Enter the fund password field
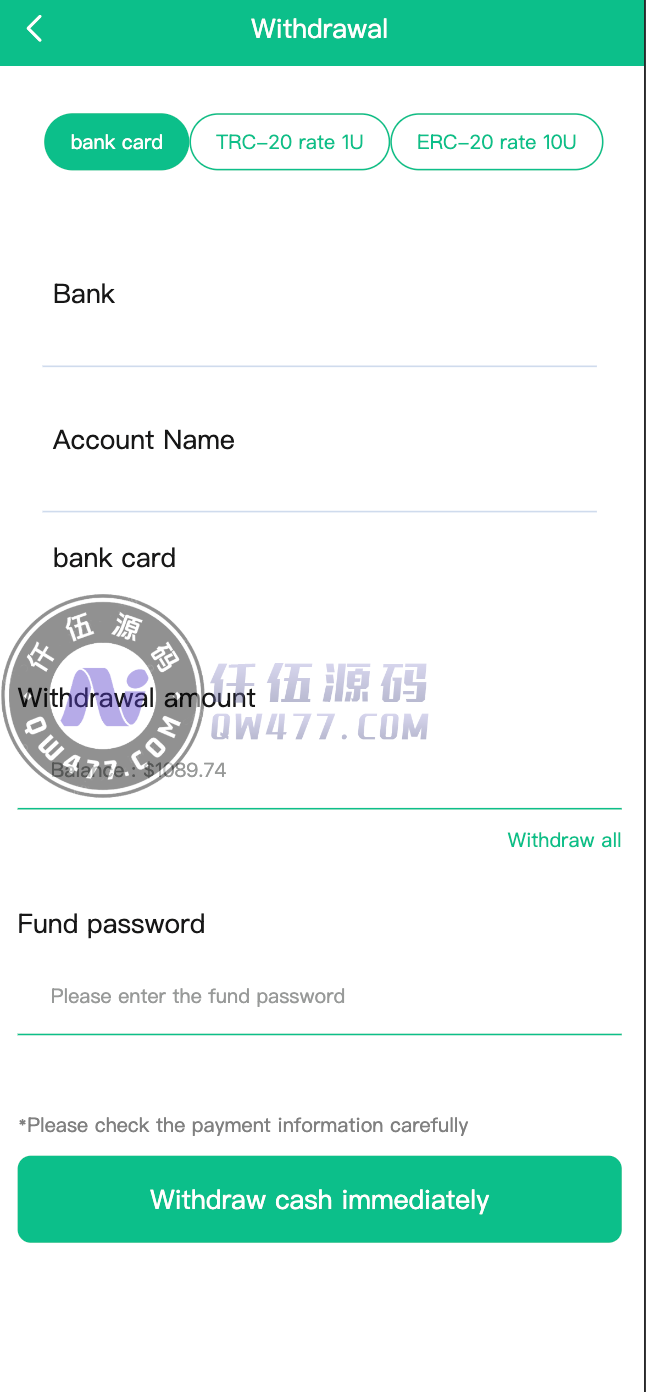This screenshot has height=1392, width=646. (x=318, y=996)
